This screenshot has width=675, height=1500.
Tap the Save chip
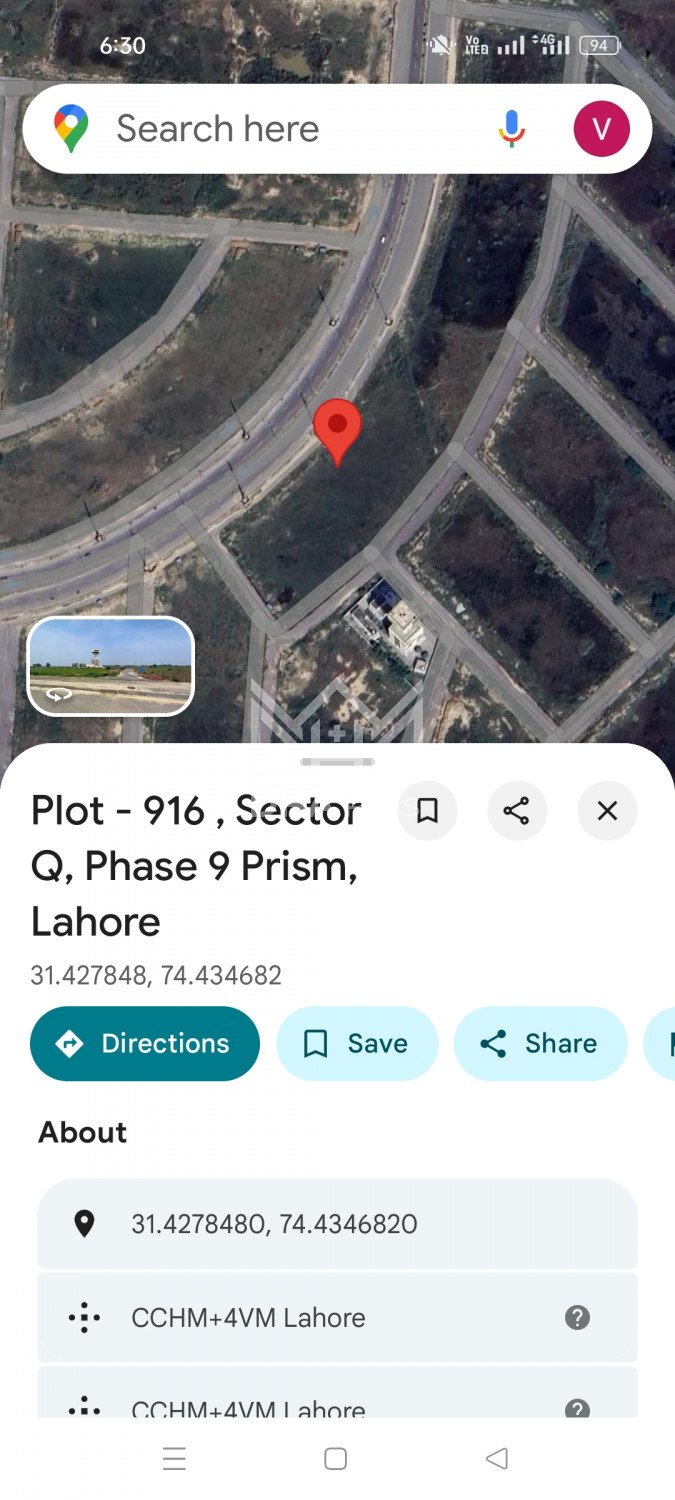tap(357, 1044)
